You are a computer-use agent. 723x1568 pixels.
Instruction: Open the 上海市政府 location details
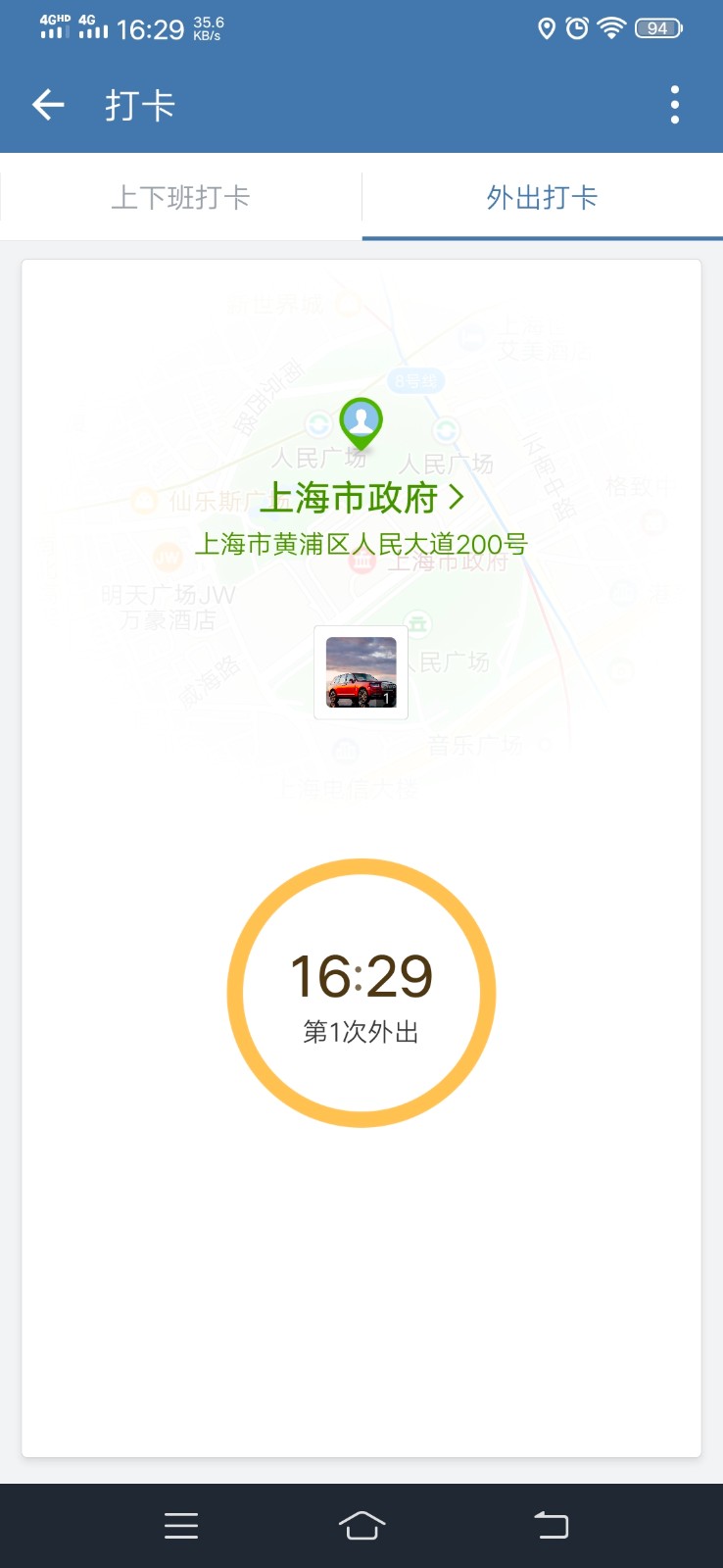click(x=361, y=498)
